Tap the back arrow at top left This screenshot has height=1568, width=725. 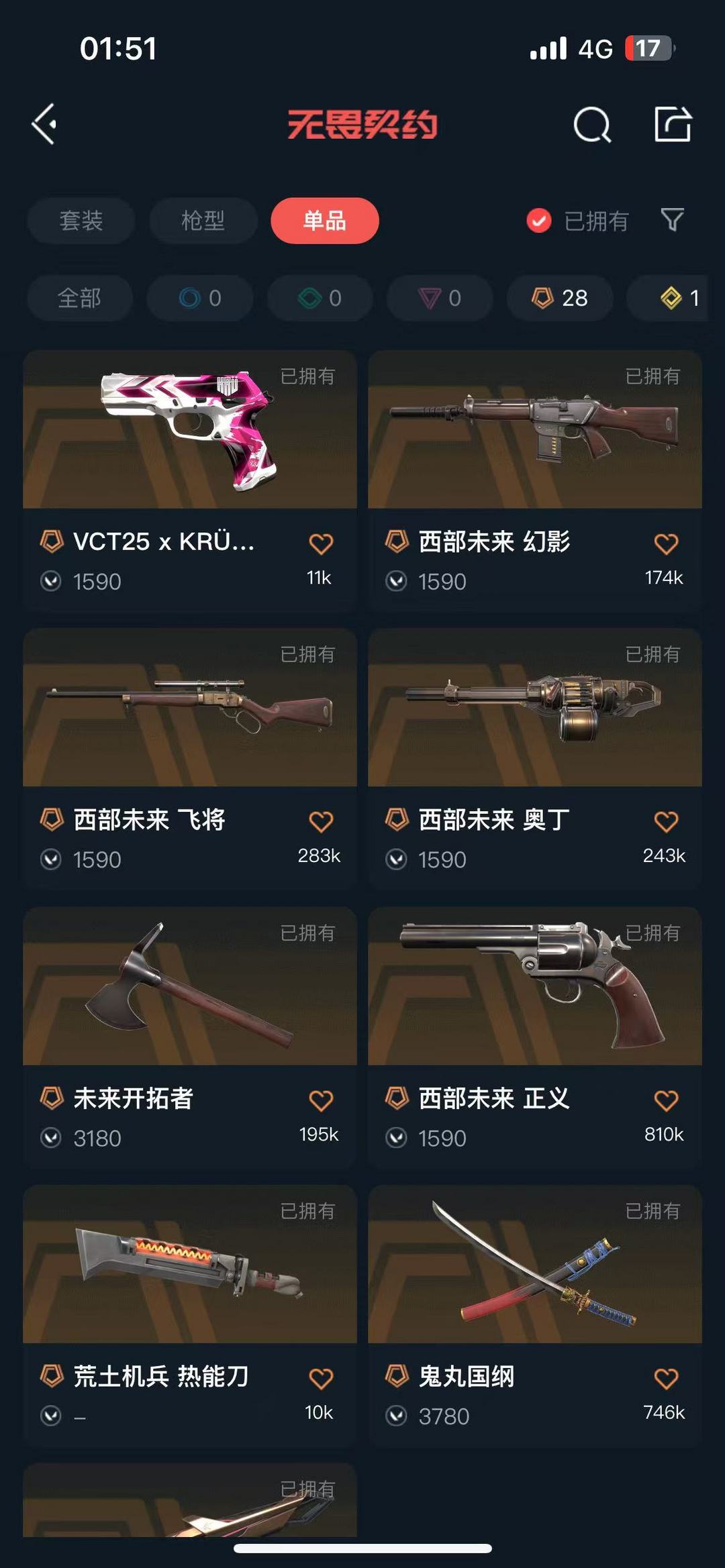pos(45,125)
